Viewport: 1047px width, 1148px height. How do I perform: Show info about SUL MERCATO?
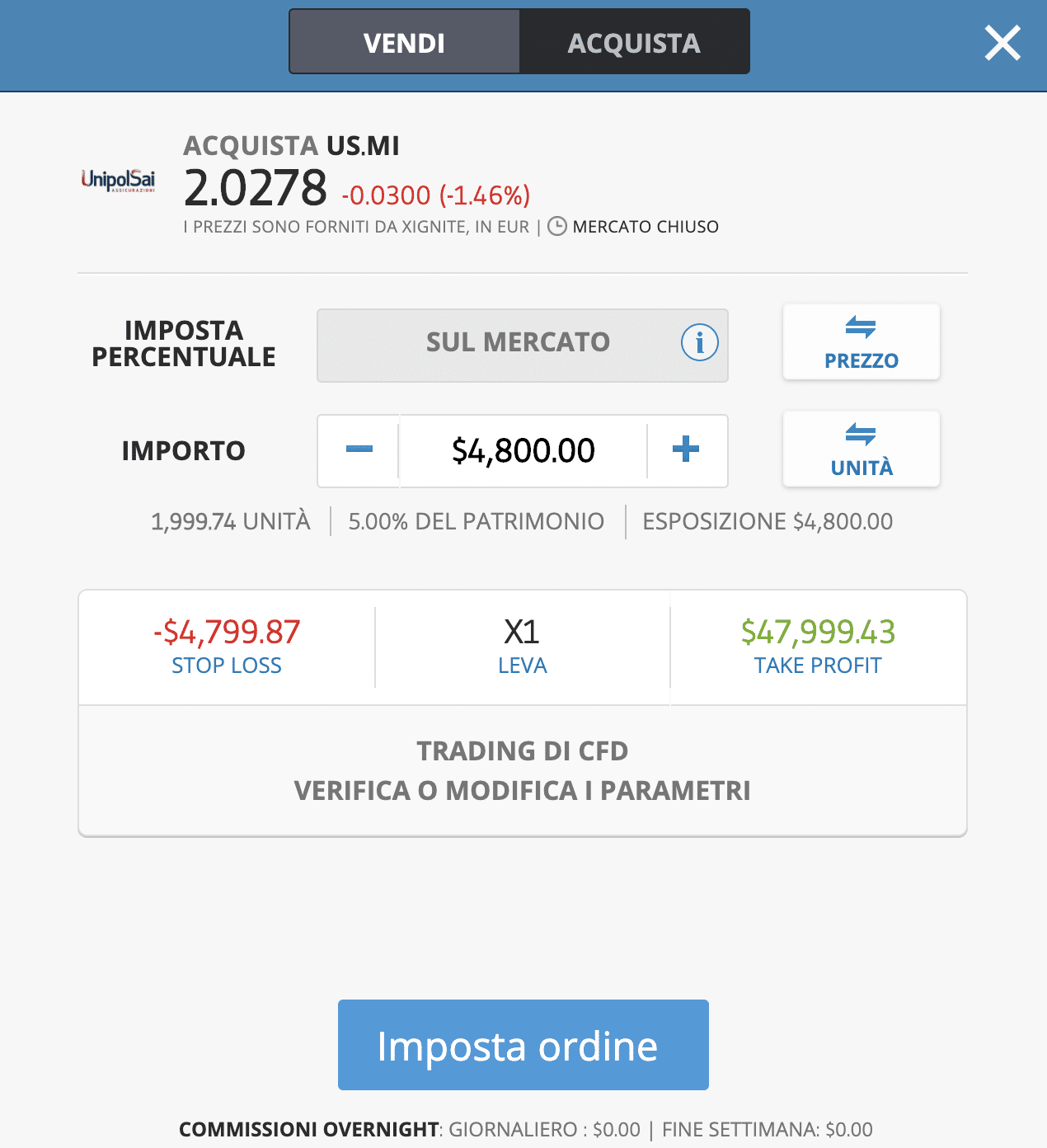(x=699, y=342)
